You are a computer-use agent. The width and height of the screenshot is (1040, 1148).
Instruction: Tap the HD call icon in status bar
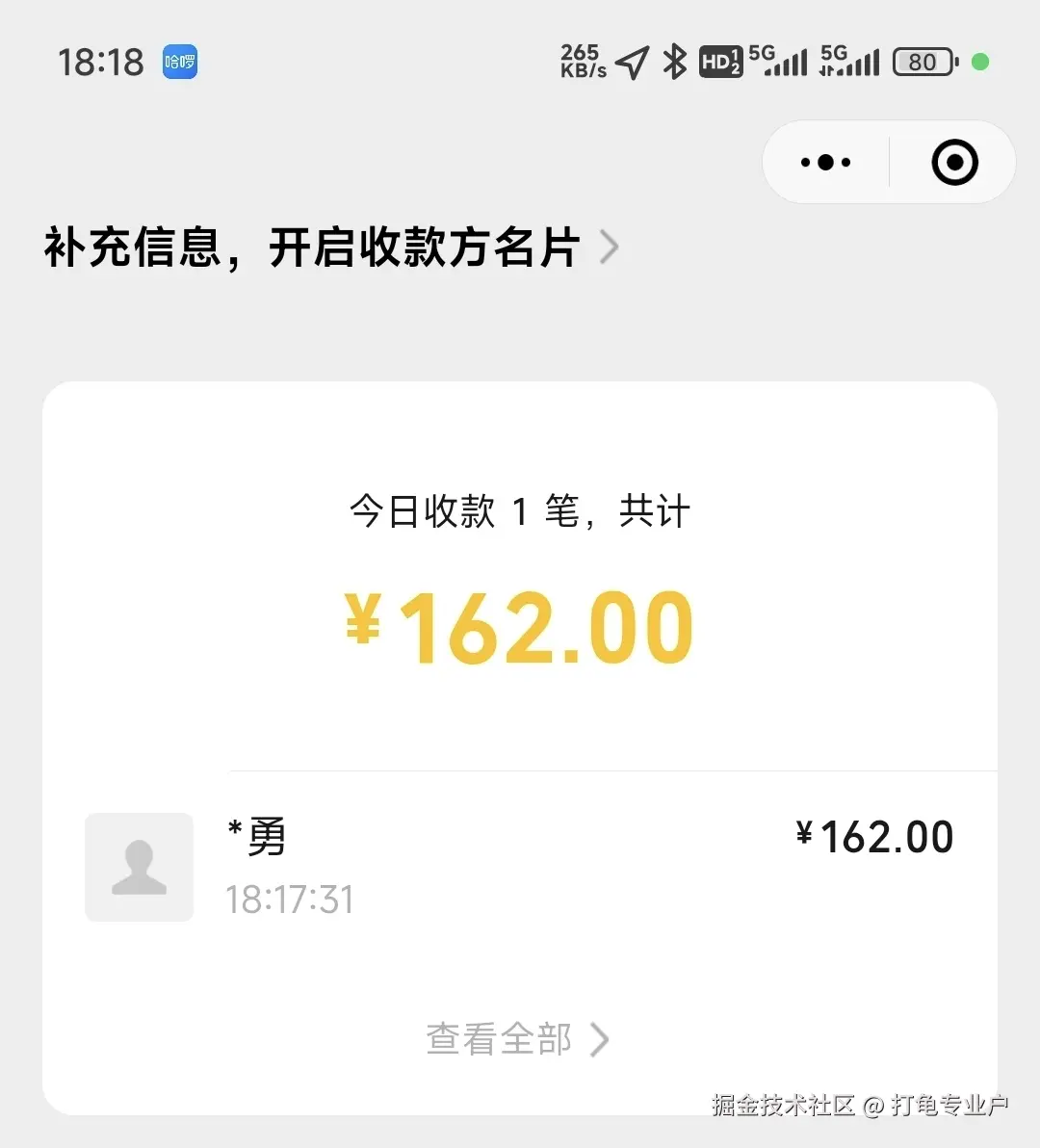pos(720,62)
